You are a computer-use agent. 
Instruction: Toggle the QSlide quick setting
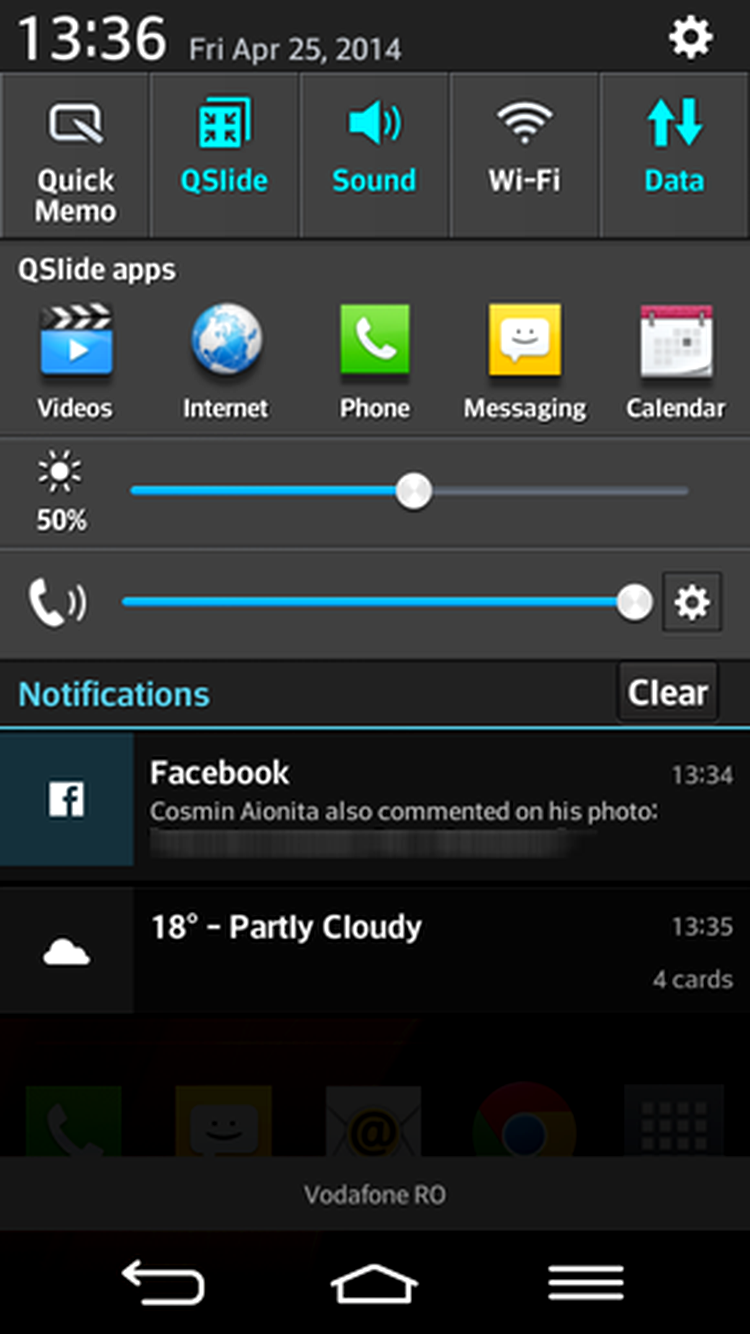224,155
